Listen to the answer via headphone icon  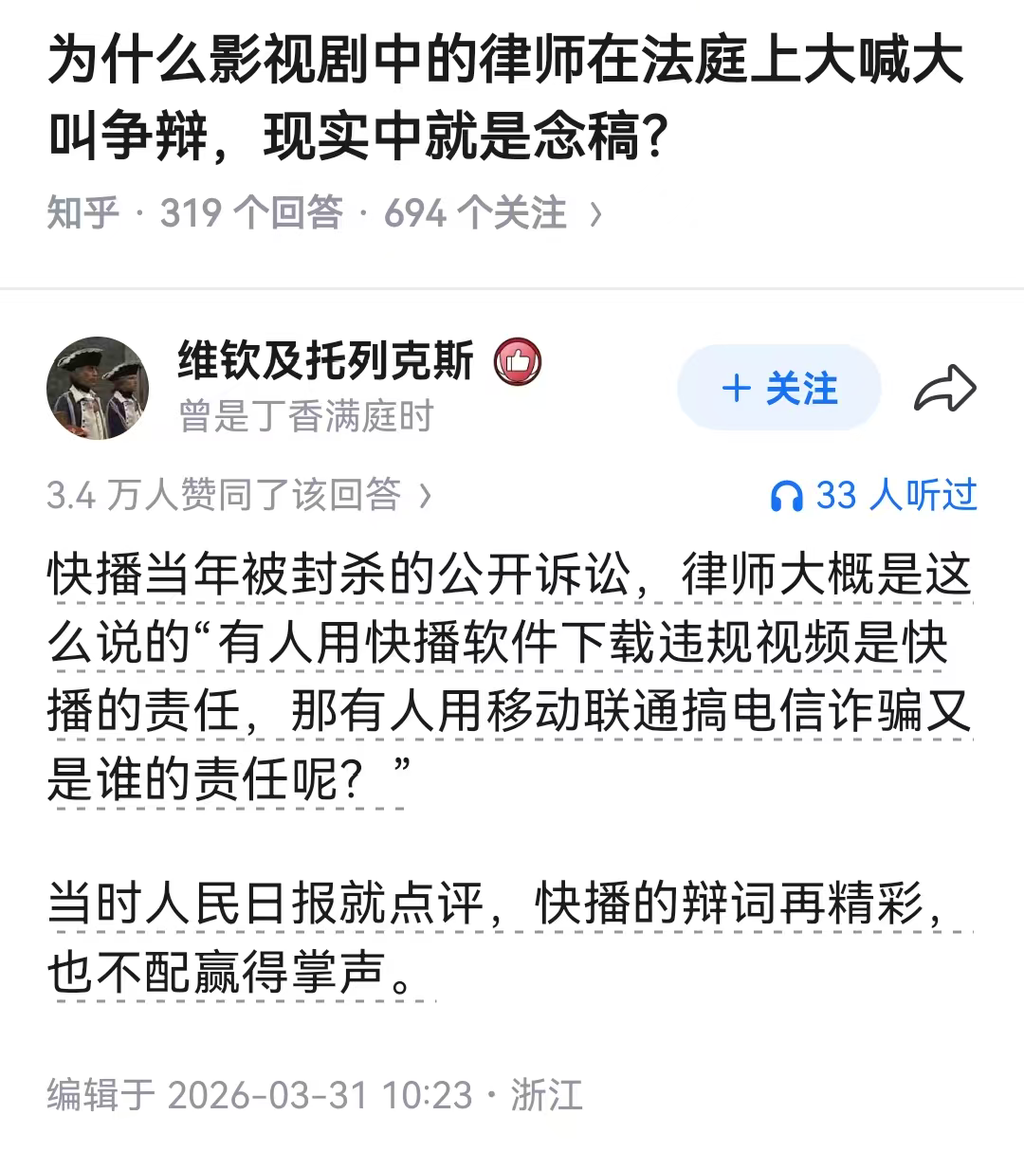787,496
